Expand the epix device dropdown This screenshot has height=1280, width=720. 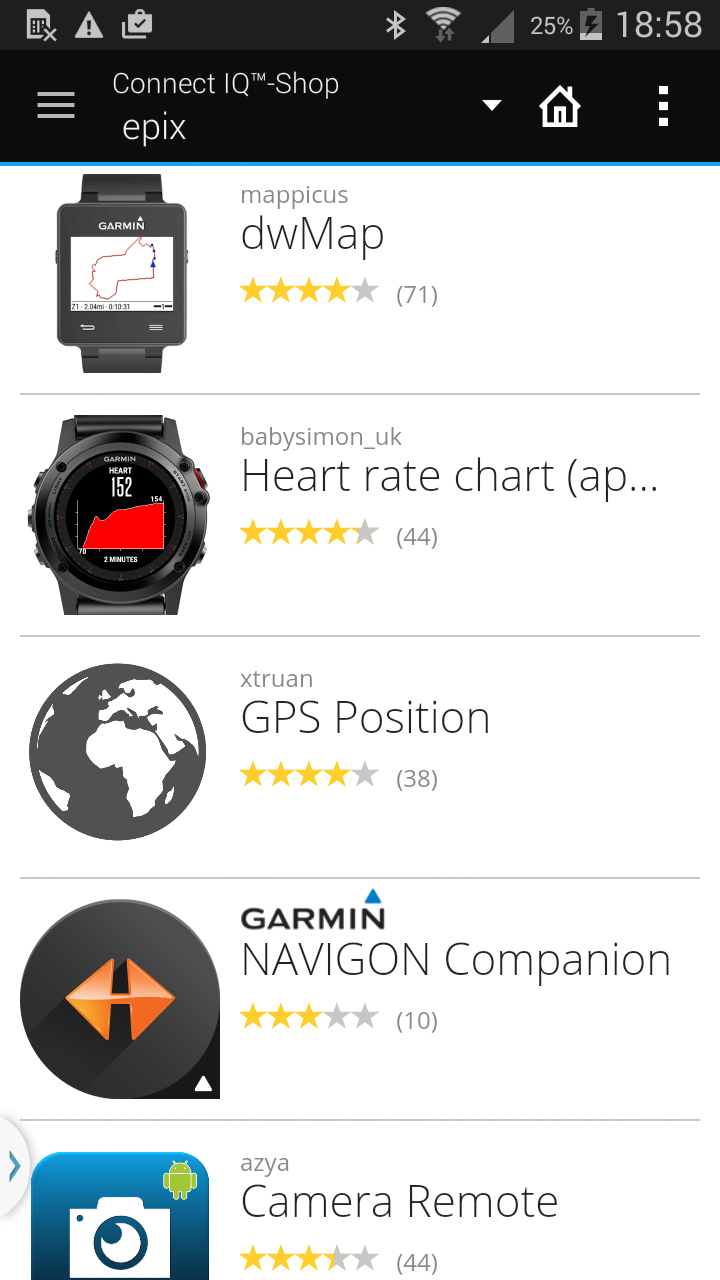(x=491, y=106)
